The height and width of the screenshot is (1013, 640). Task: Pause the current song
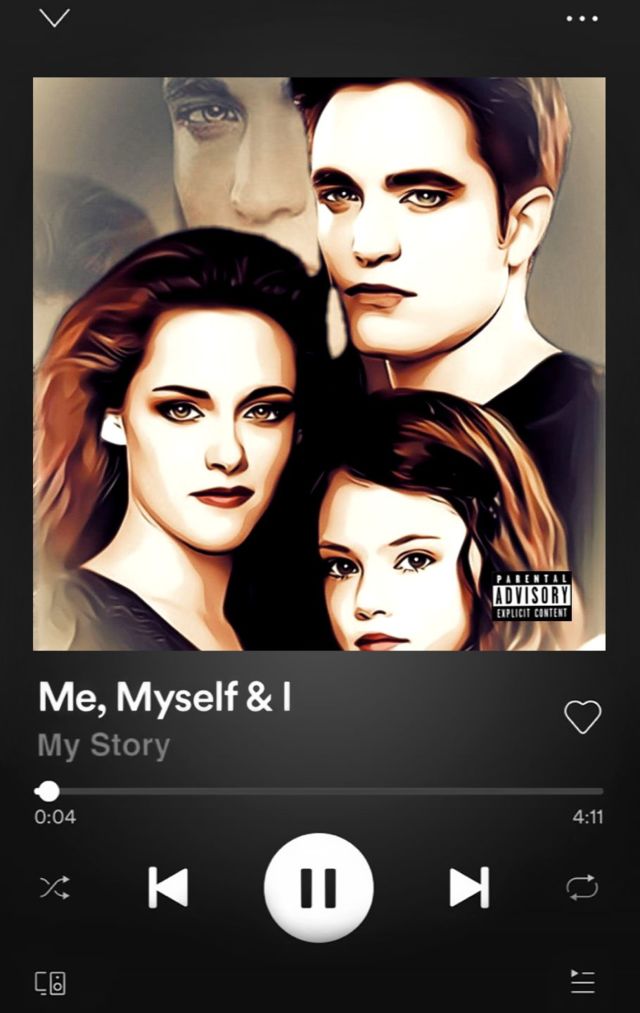tap(318, 887)
